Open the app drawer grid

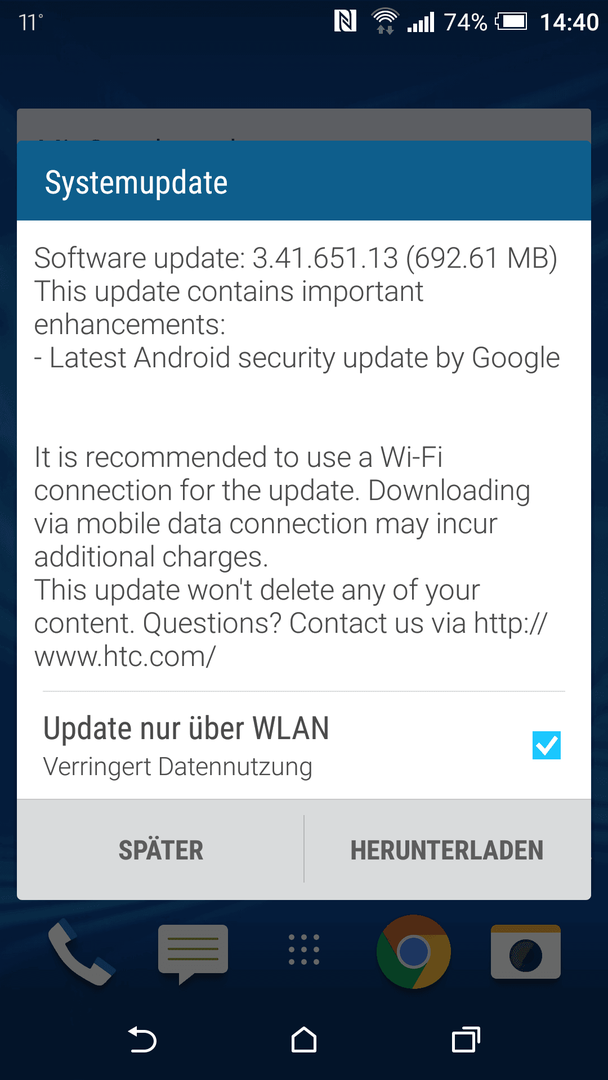[304, 950]
